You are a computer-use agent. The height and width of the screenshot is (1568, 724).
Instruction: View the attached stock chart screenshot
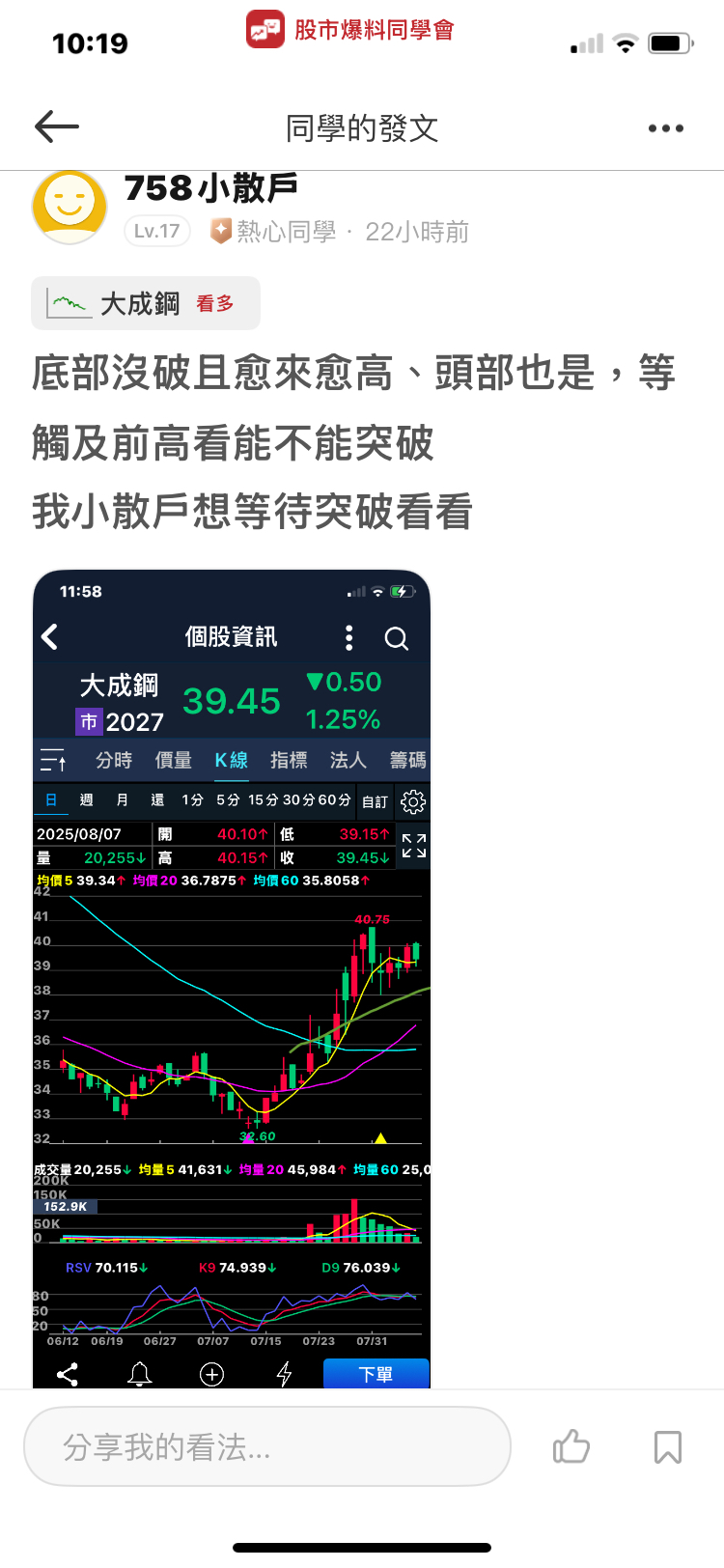(232, 978)
